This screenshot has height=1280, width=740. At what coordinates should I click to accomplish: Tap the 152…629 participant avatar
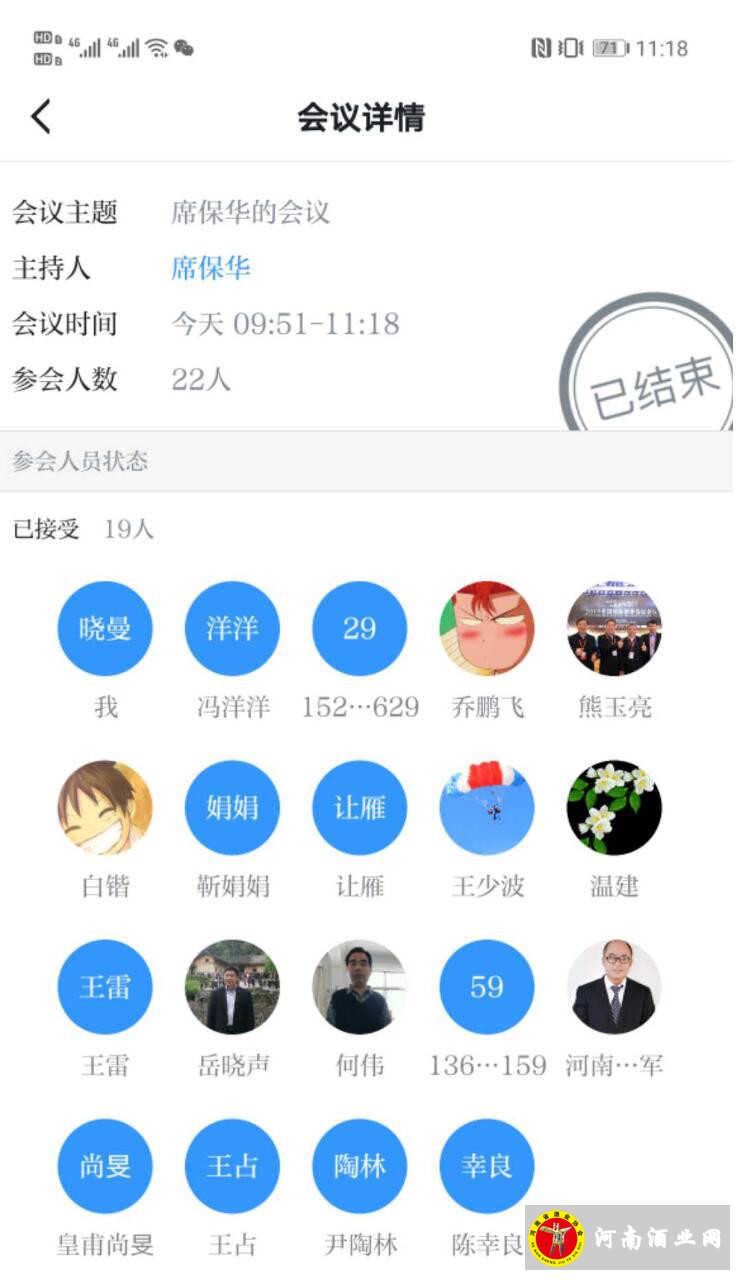point(359,628)
